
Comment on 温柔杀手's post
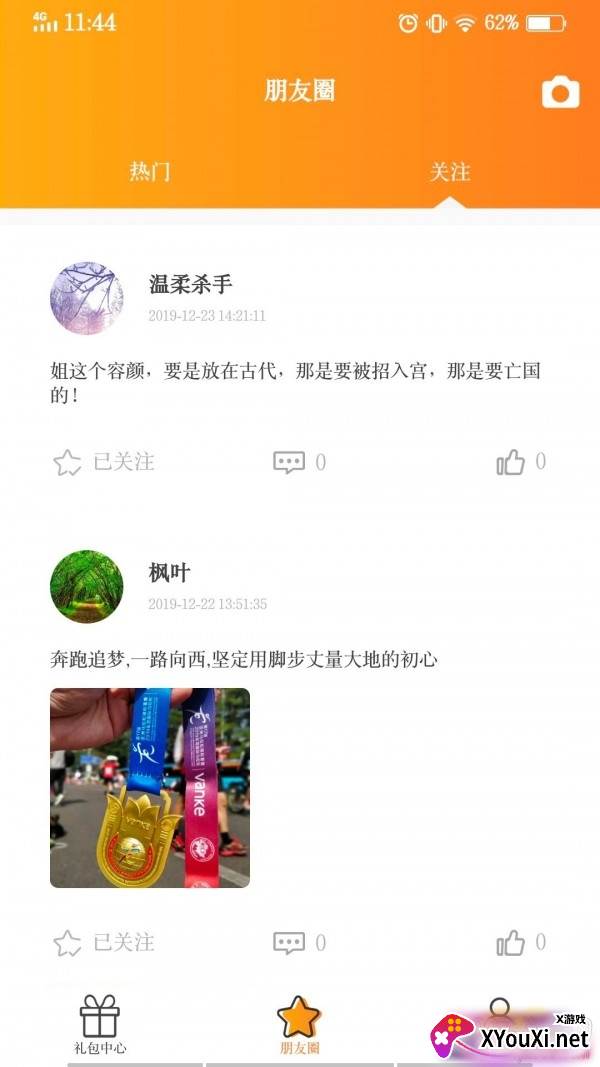pos(290,462)
